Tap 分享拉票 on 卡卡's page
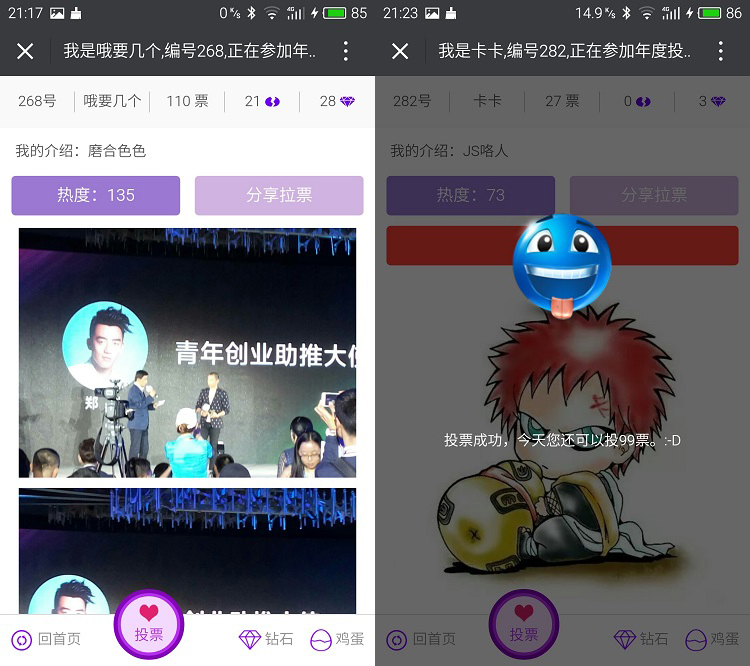This screenshot has width=750, height=666. [654, 195]
